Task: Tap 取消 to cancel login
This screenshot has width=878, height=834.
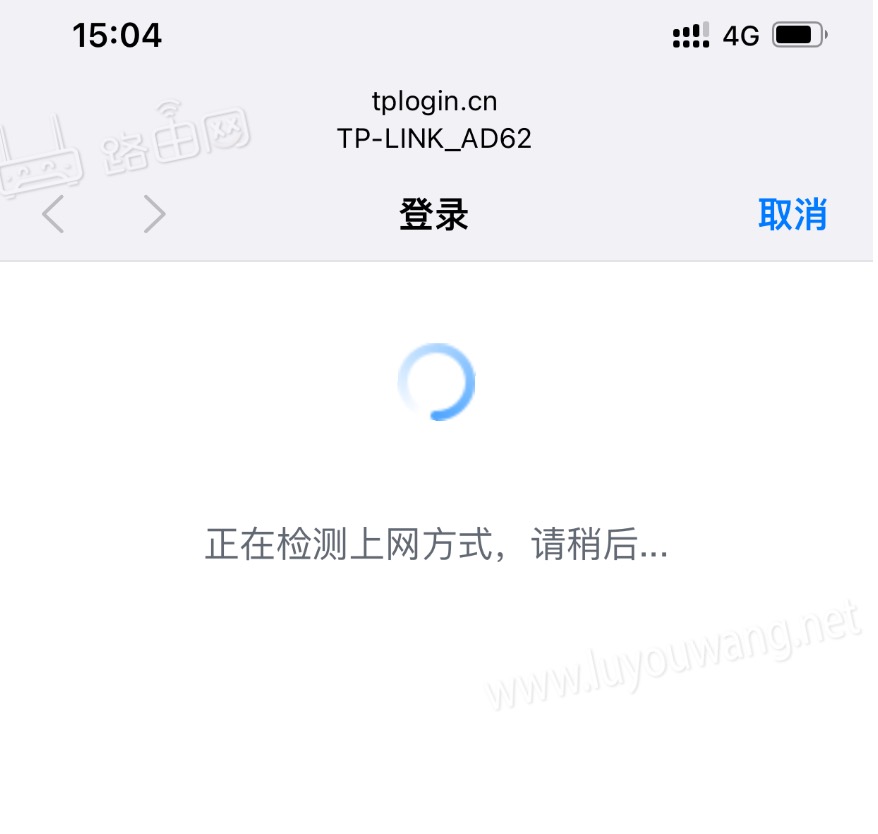Action: pyautogui.click(x=791, y=214)
